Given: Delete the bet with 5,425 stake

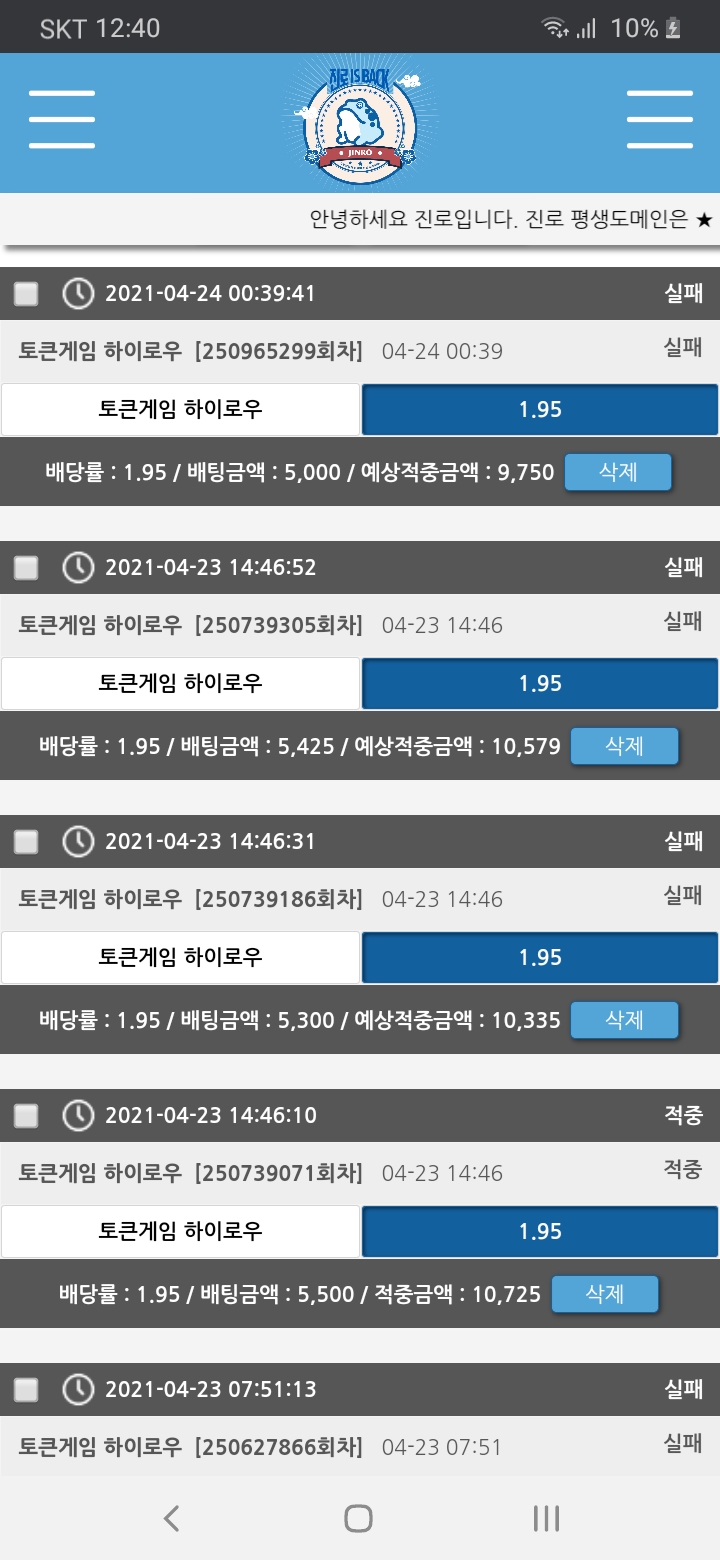Looking at the screenshot, I should click(624, 746).
